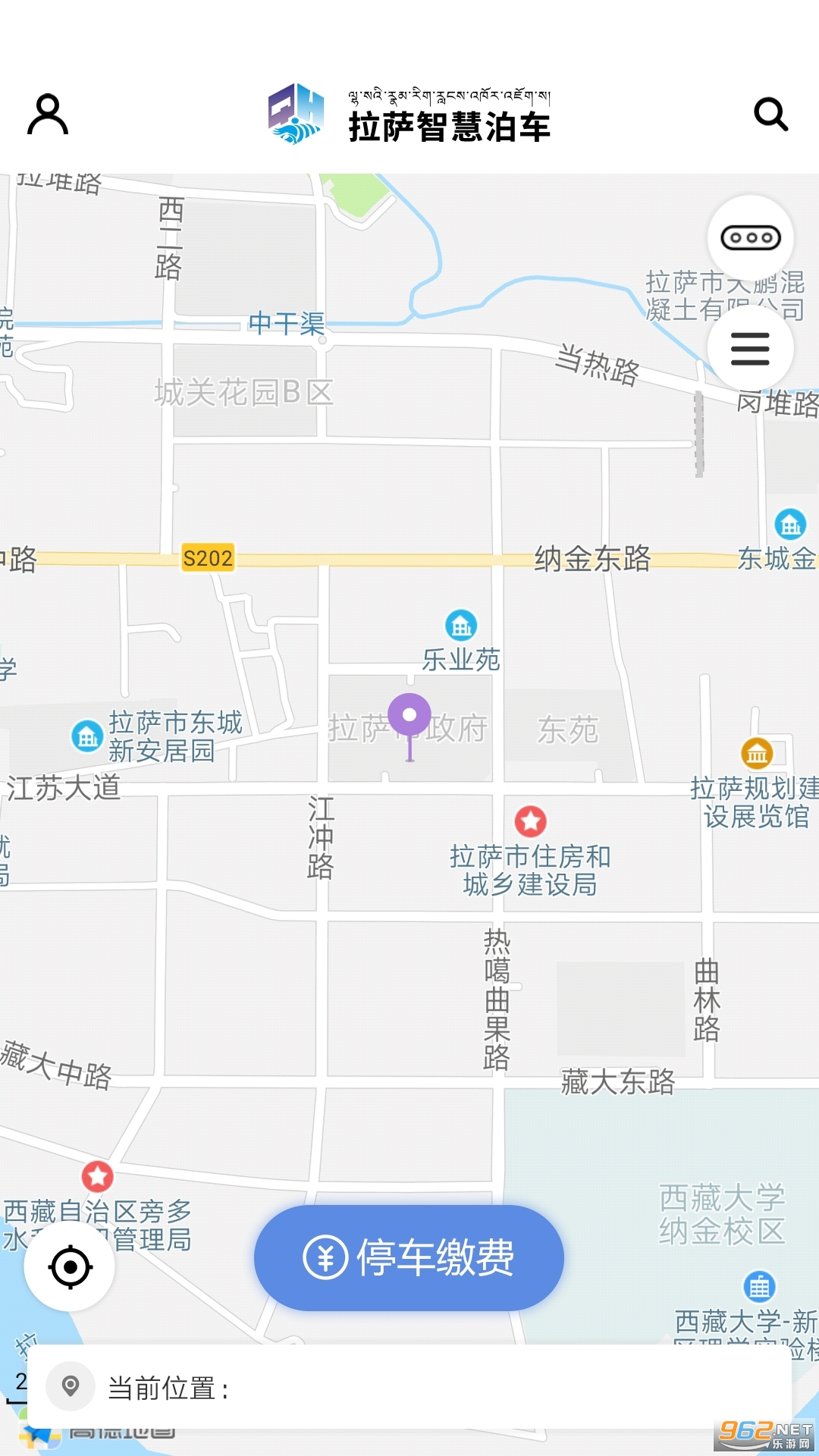Open the 当前位置 current location bar
819x1456 pixels.
[x=409, y=1388]
